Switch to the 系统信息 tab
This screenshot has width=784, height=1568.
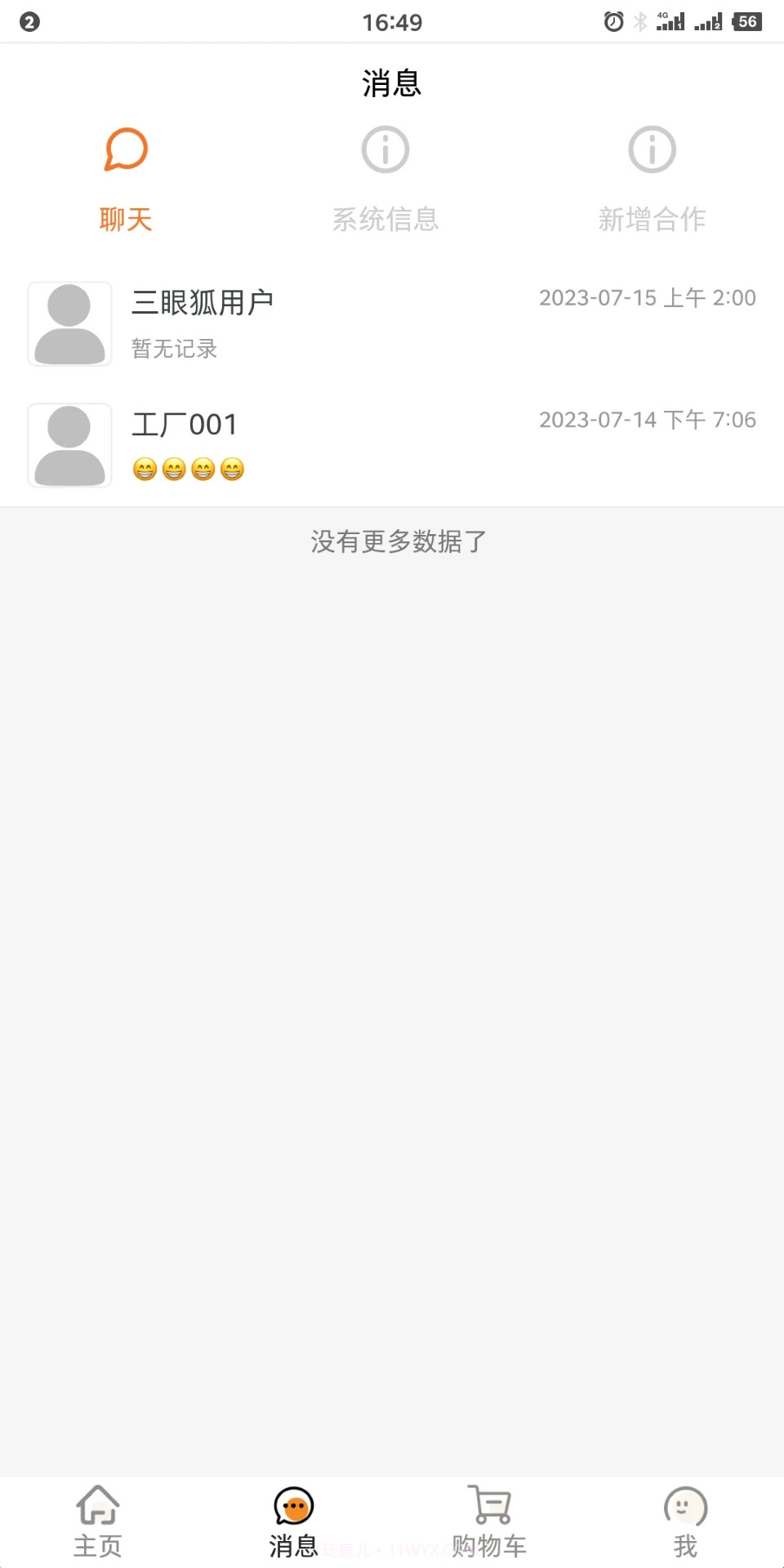[384, 218]
